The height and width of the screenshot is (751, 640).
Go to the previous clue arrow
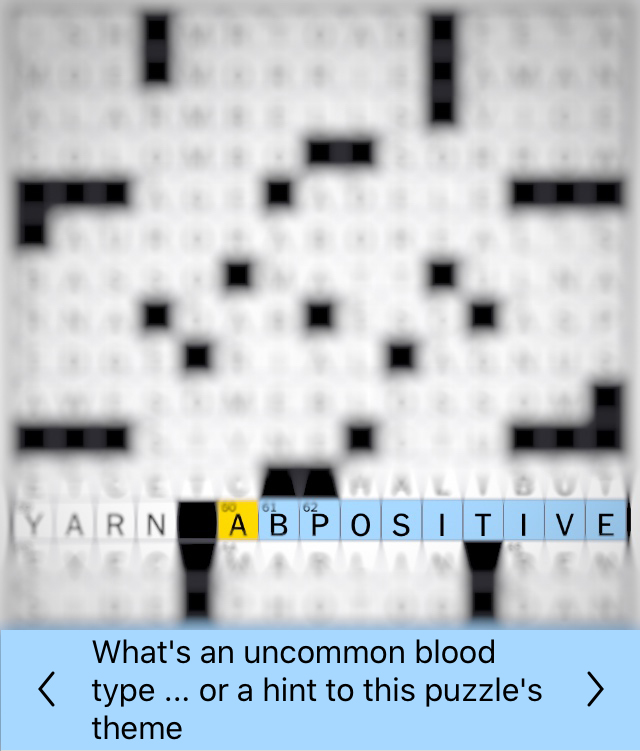point(45,690)
